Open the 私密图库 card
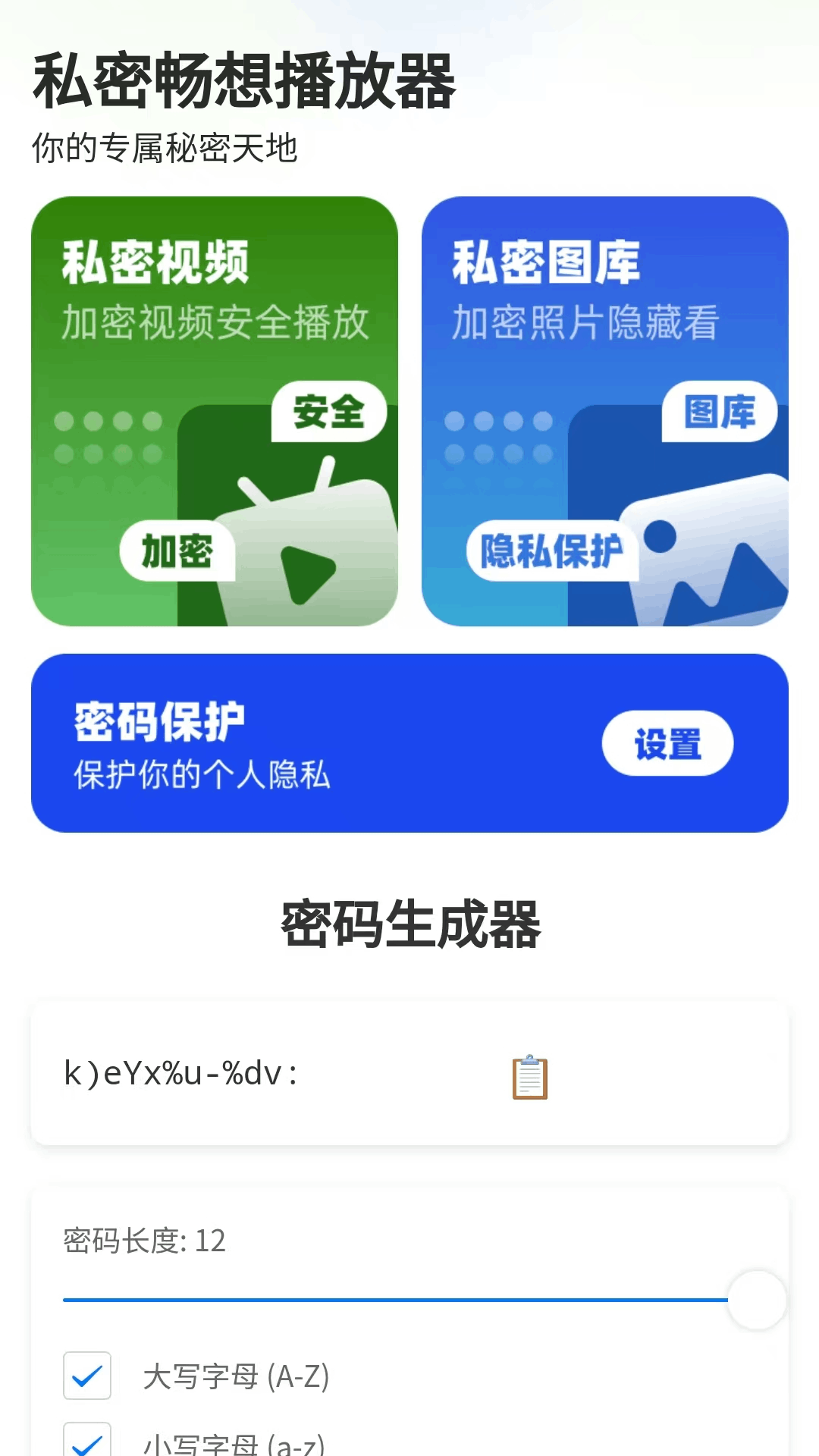 [604, 409]
